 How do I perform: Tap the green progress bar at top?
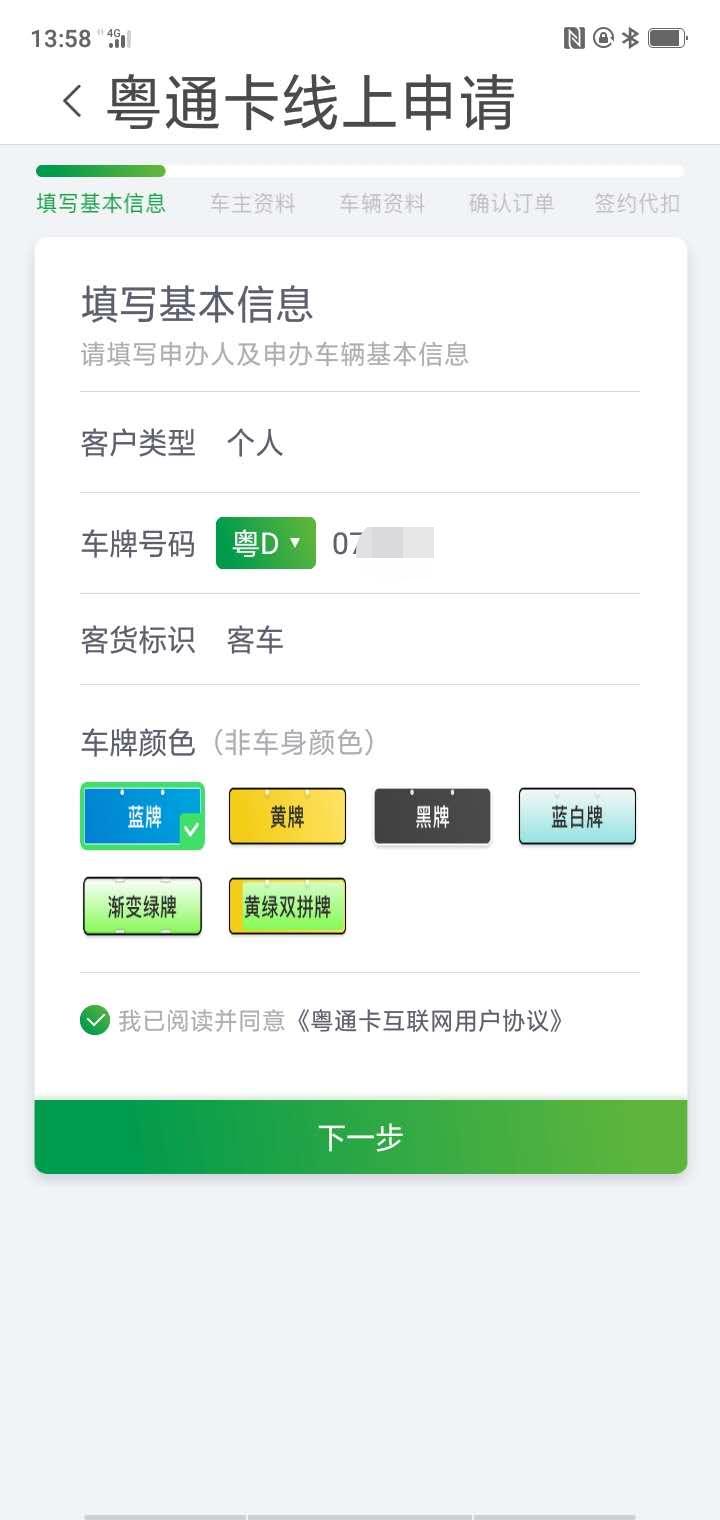click(x=100, y=170)
